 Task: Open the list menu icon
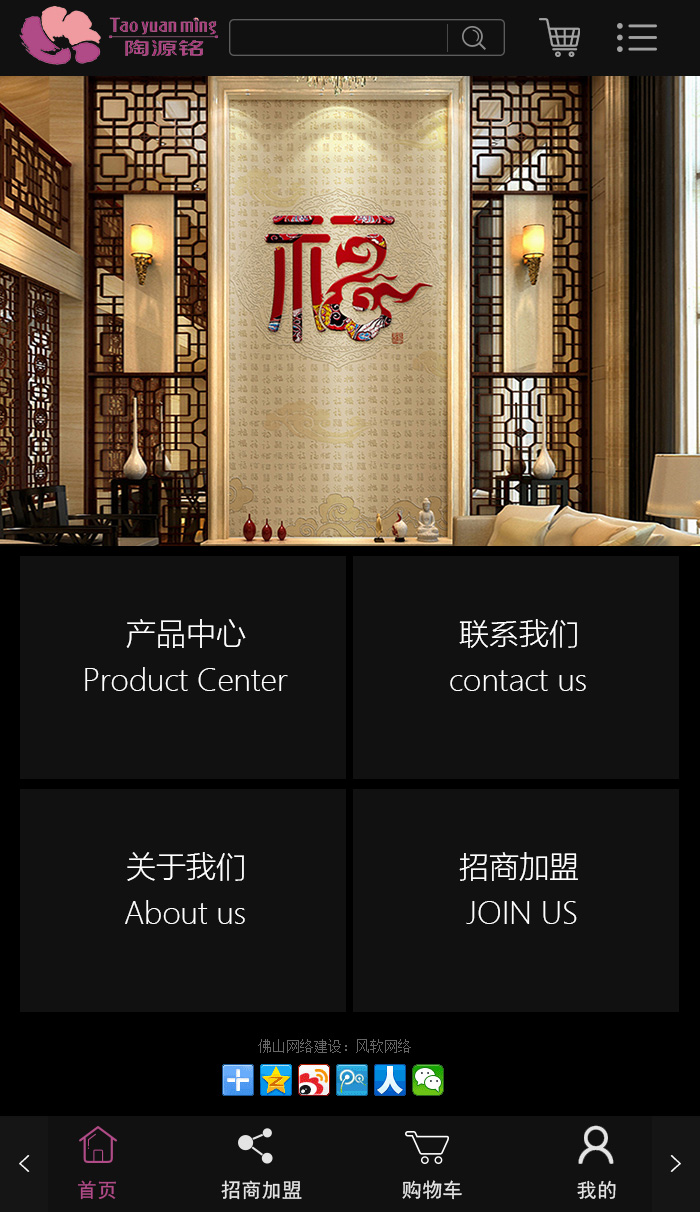(637, 38)
